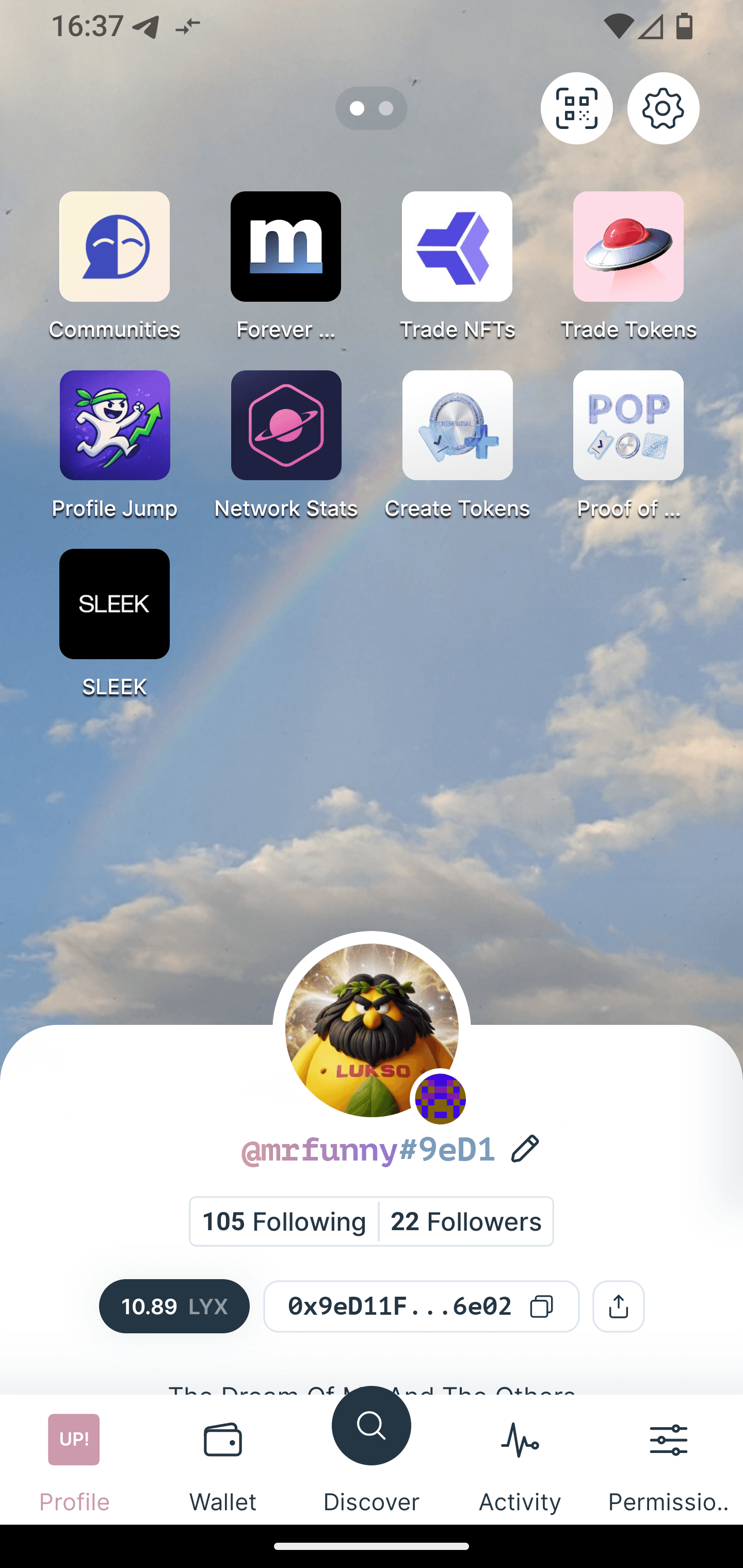Launch the Communities app

coord(115,247)
